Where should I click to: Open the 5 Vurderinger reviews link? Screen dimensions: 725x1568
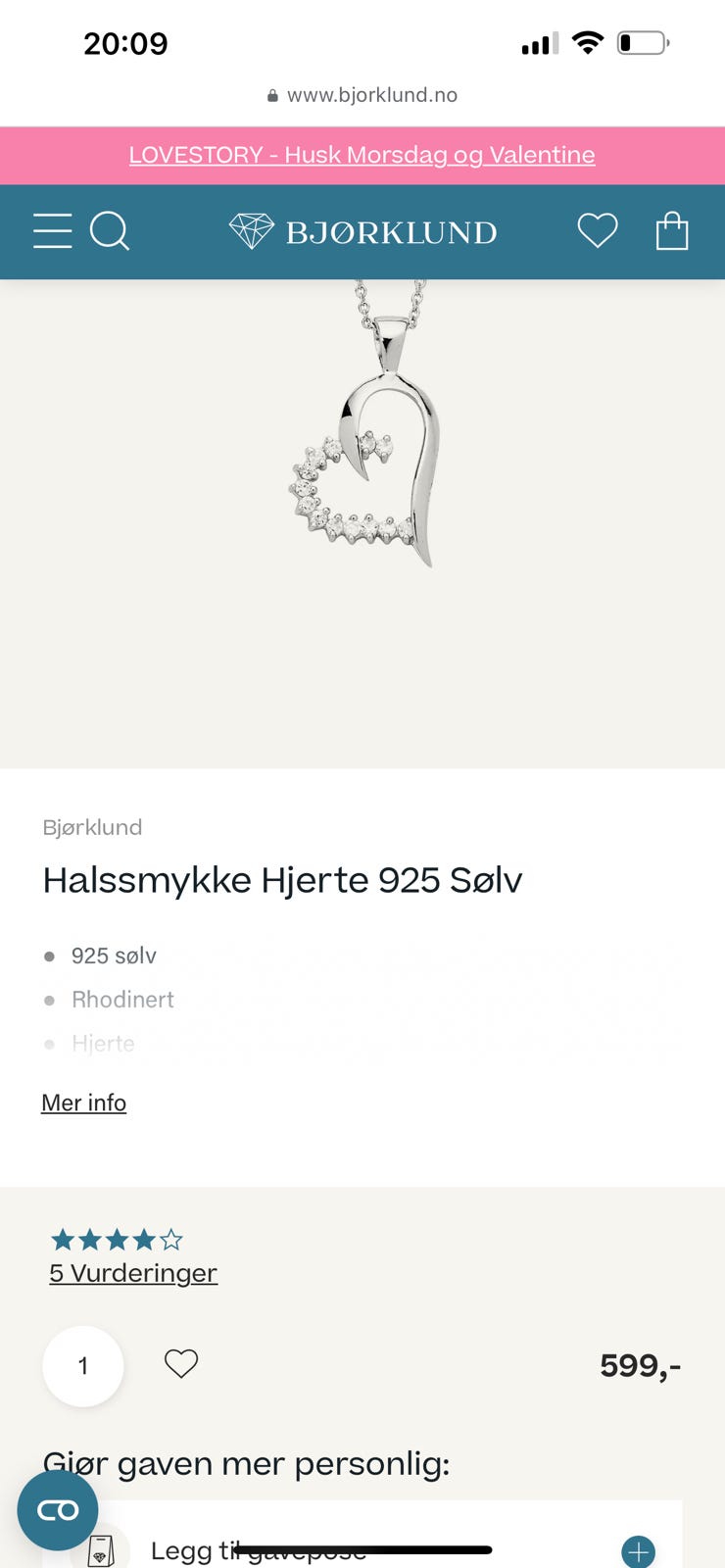click(132, 1272)
